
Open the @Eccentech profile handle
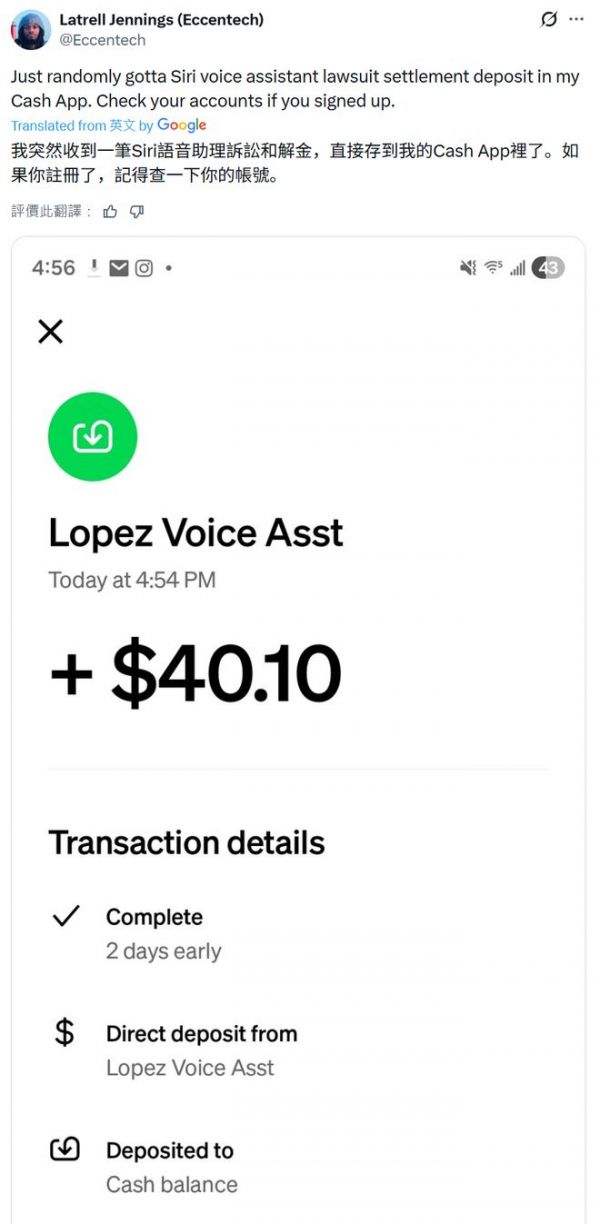[x=103, y=41]
